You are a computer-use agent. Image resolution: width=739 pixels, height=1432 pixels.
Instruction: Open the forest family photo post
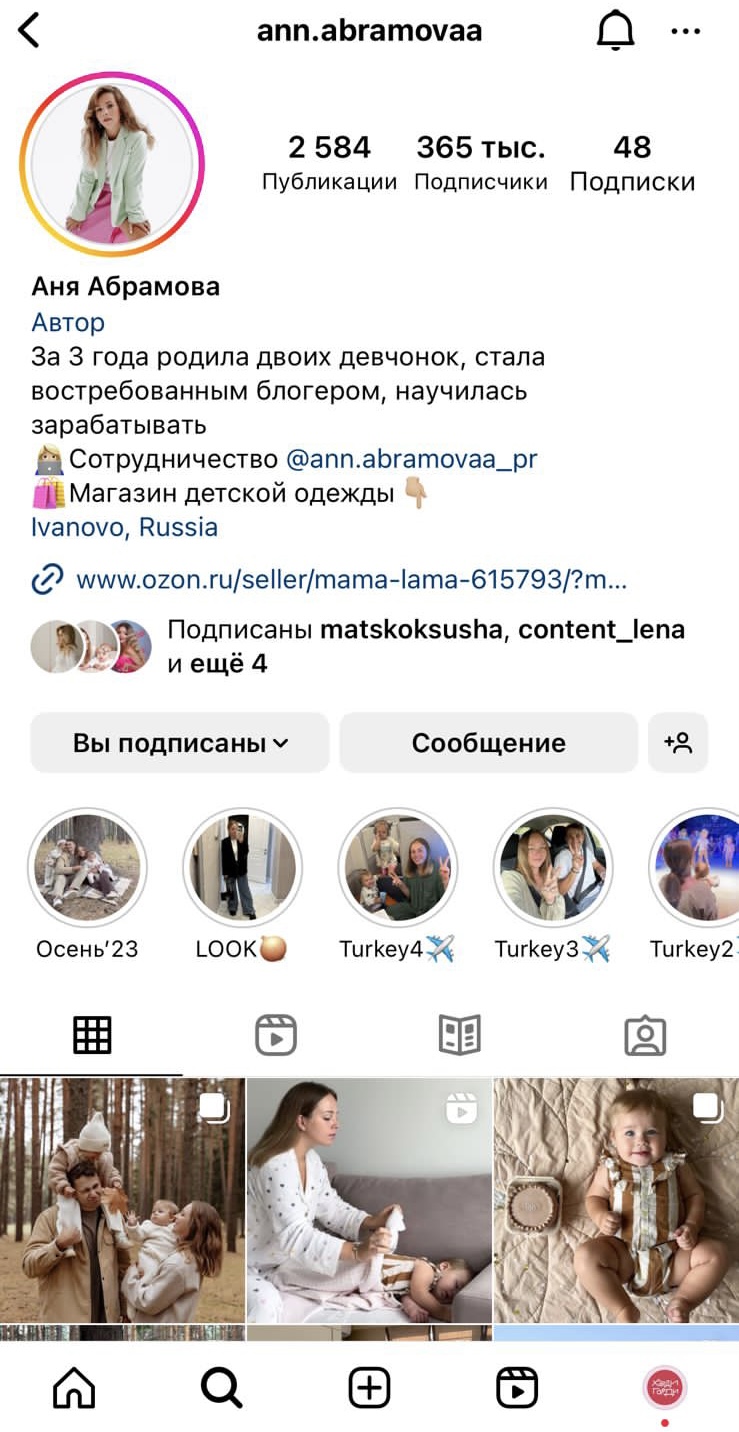point(122,1200)
